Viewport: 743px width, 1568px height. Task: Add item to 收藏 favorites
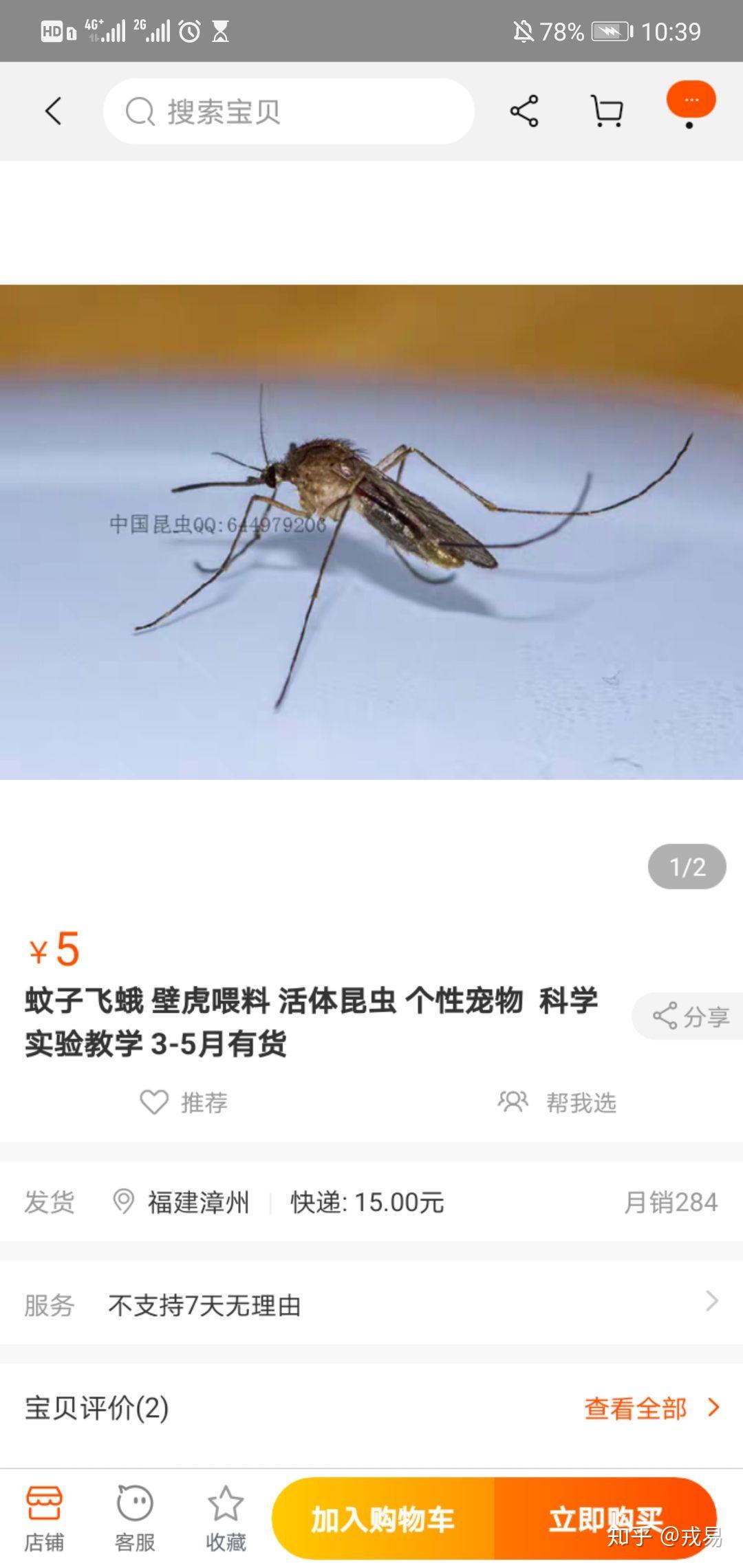point(226,1518)
